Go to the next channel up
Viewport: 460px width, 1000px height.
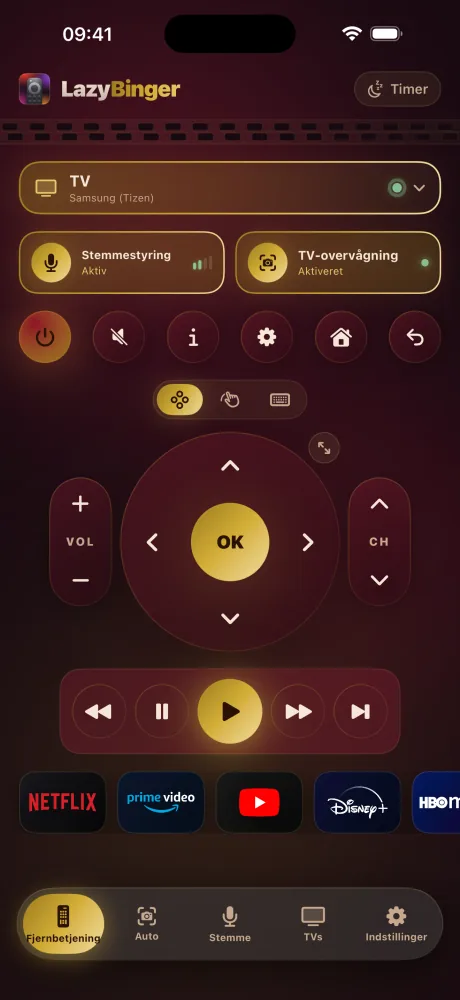point(379,504)
